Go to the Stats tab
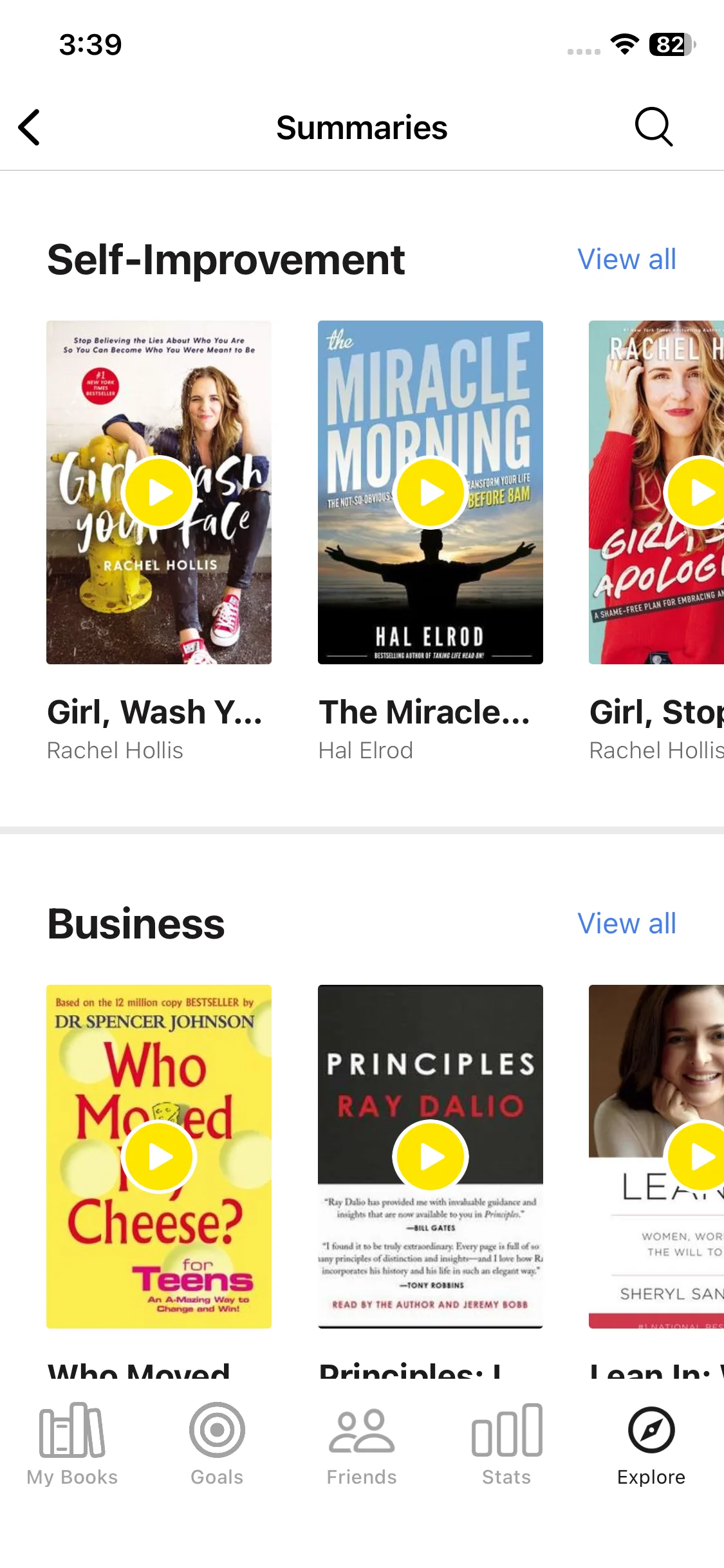Viewport: 724px width, 1568px height. [x=506, y=1441]
